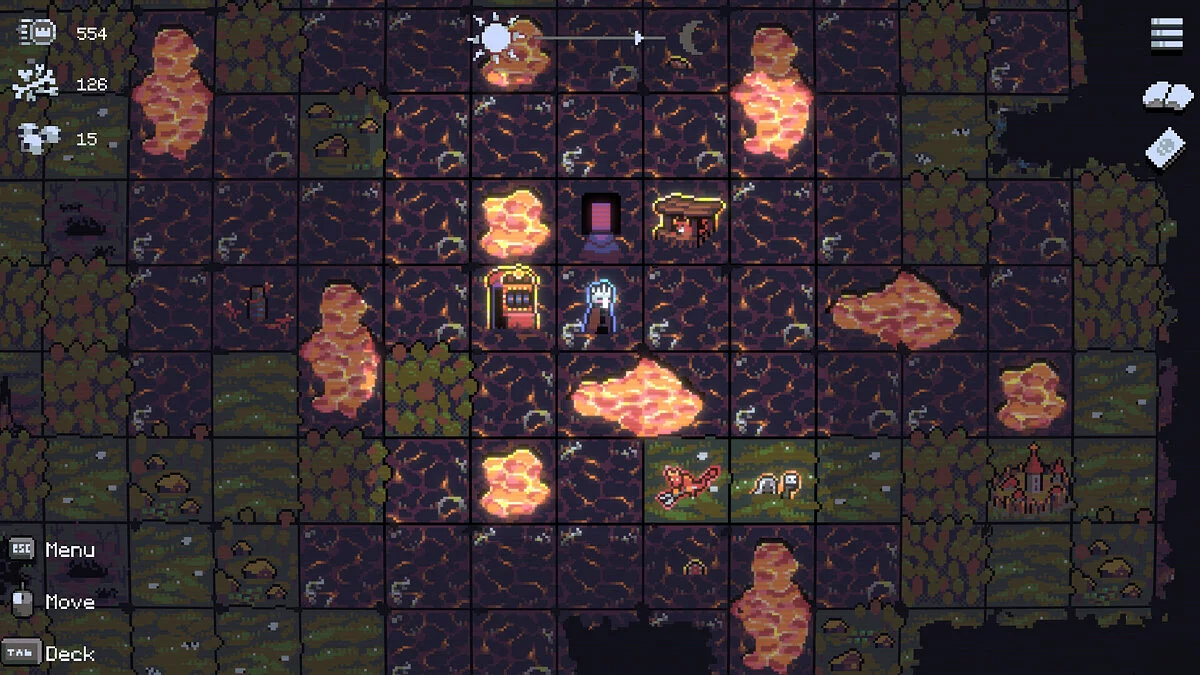The height and width of the screenshot is (675, 1200).
Task: Move to the slot machine tile
Action: pyautogui.click(x=514, y=299)
